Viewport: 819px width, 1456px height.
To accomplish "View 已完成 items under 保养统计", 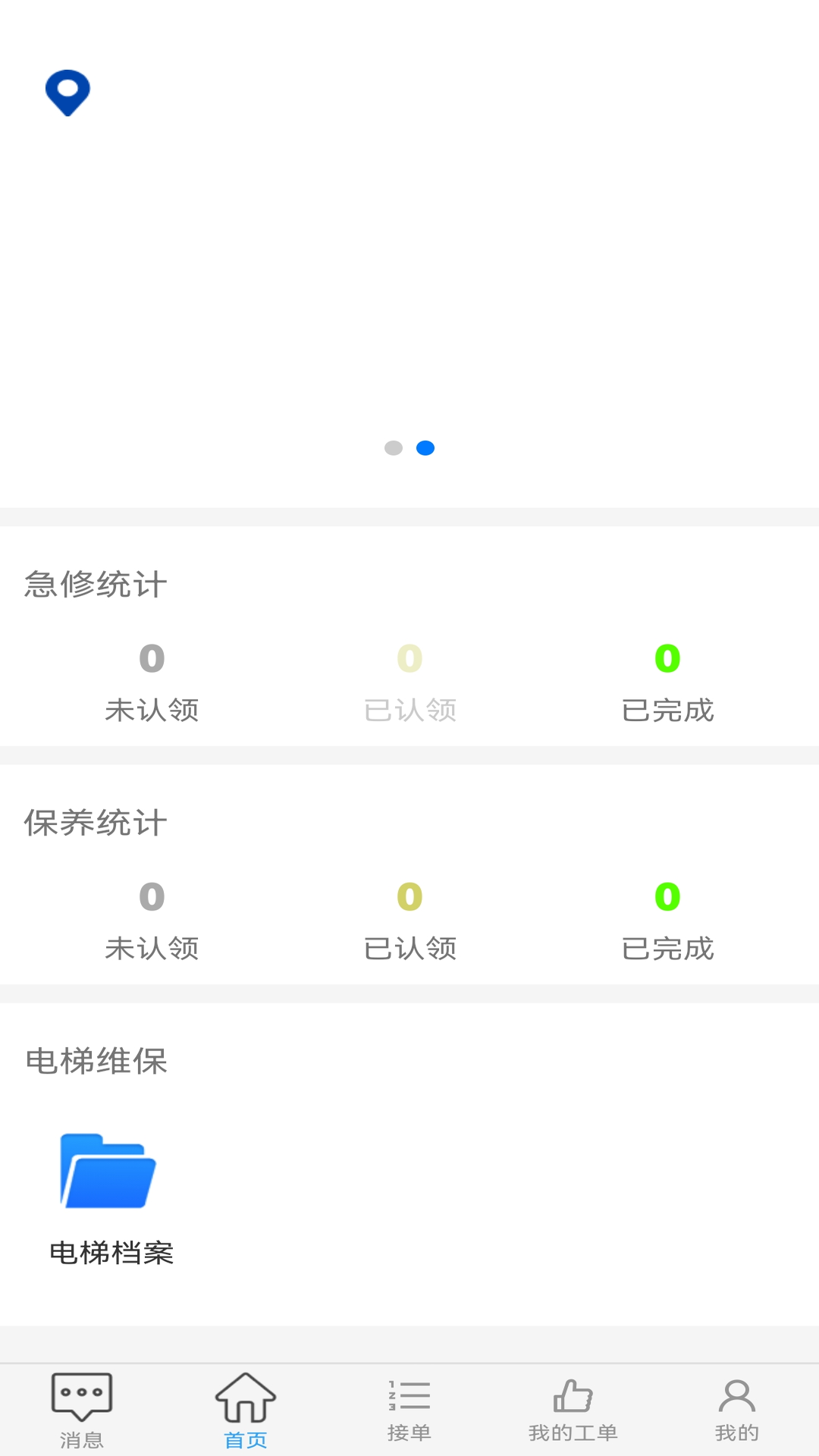I will click(667, 921).
